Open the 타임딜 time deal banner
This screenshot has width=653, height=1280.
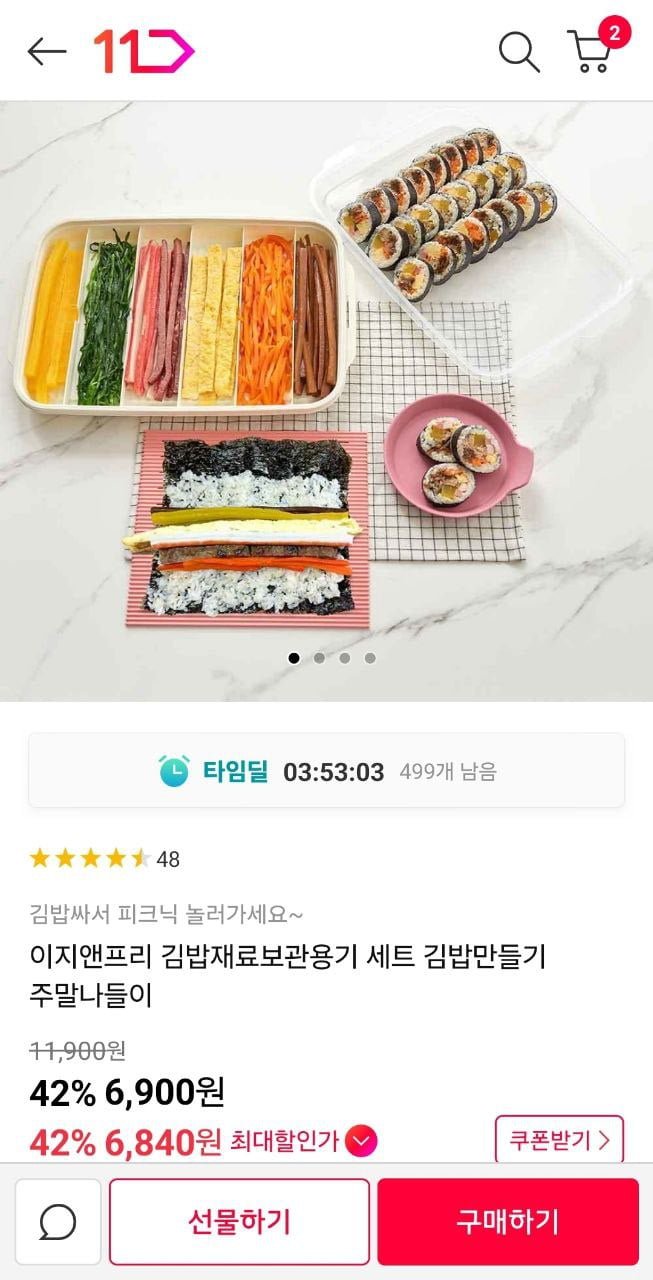pos(326,771)
